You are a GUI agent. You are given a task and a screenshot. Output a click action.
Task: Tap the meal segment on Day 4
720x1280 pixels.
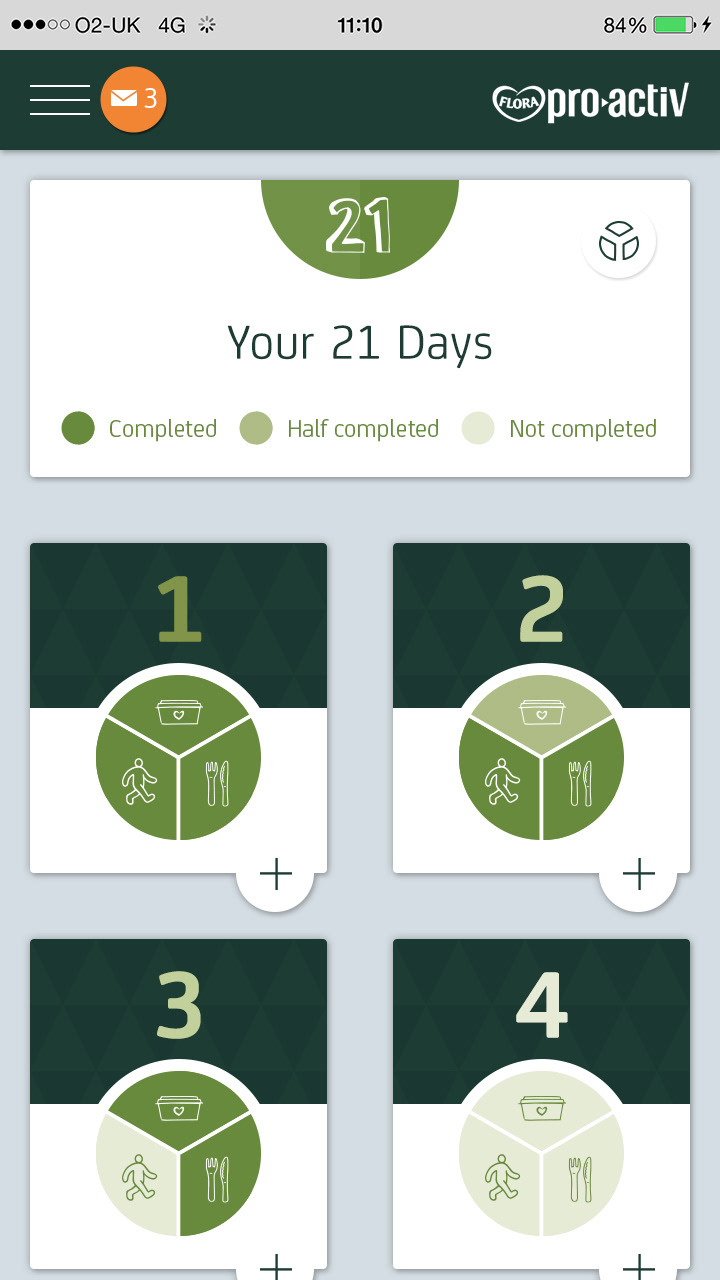click(x=582, y=1178)
